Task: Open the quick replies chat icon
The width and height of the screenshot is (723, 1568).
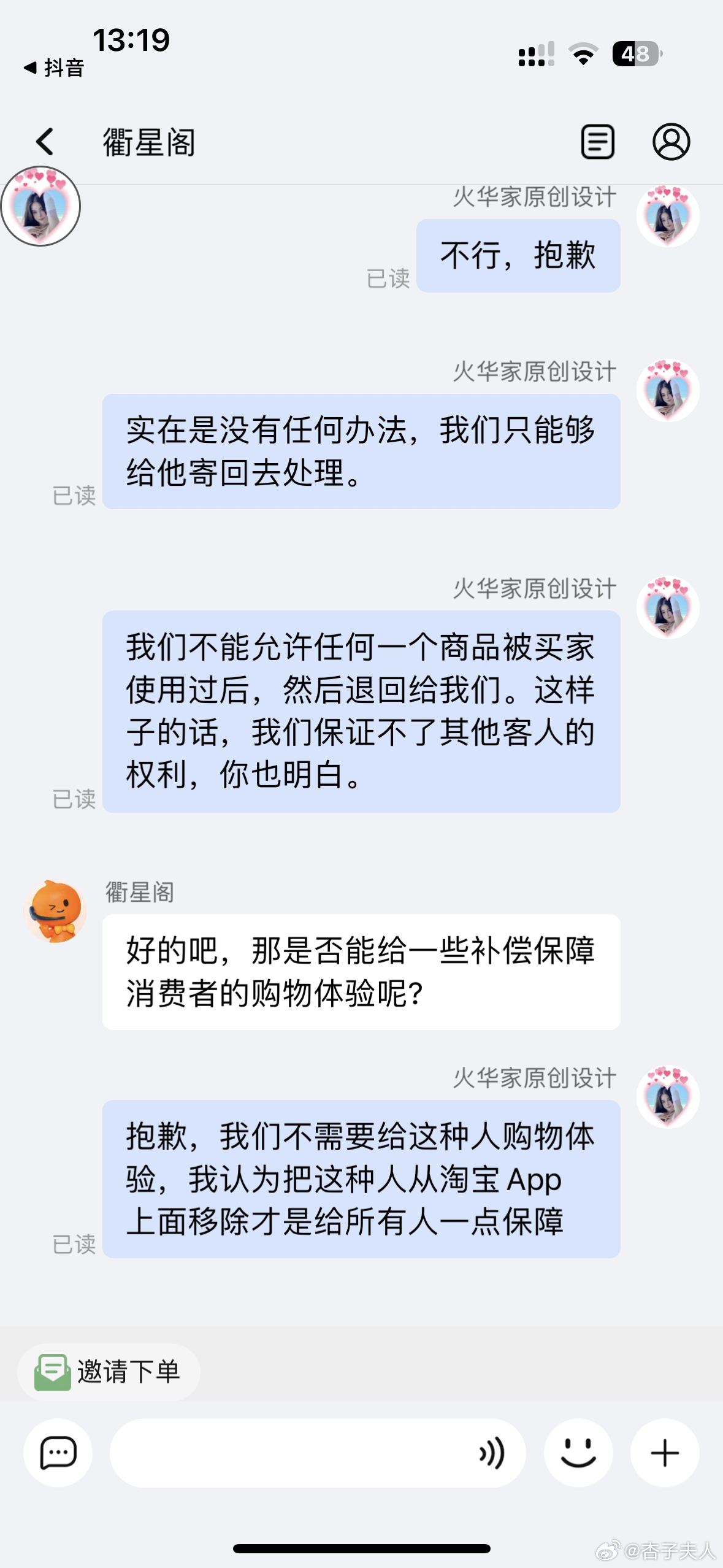Action: click(x=58, y=1453)
